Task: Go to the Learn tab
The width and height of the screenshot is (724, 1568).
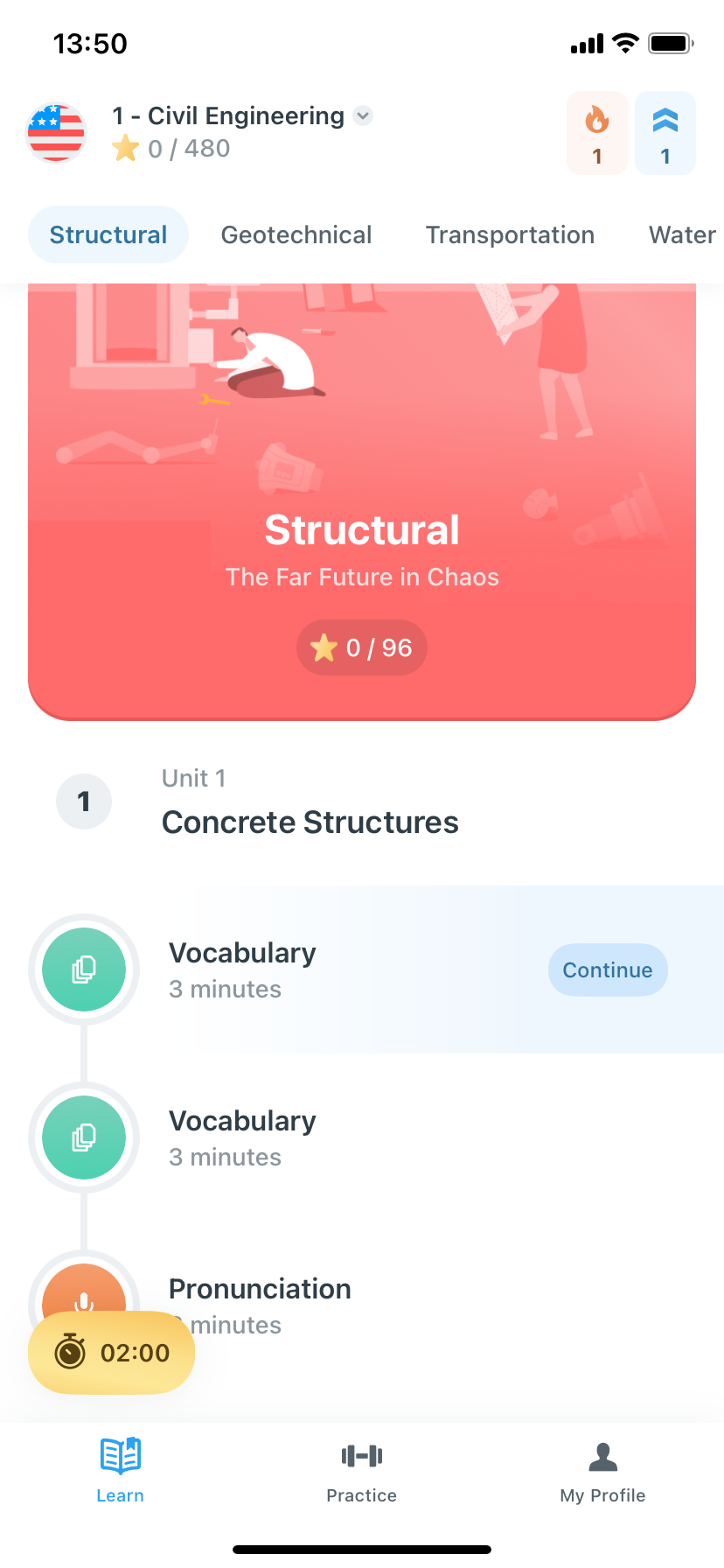Action: [120, 1470]
